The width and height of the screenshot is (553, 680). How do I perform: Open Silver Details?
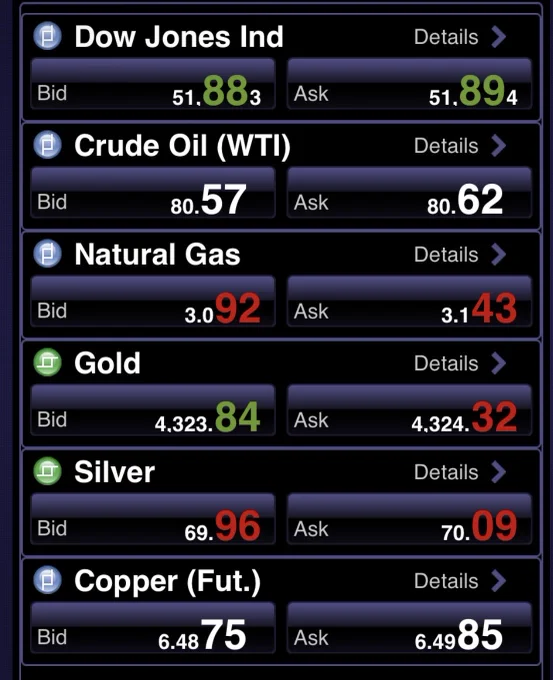(x=460, y=472)
